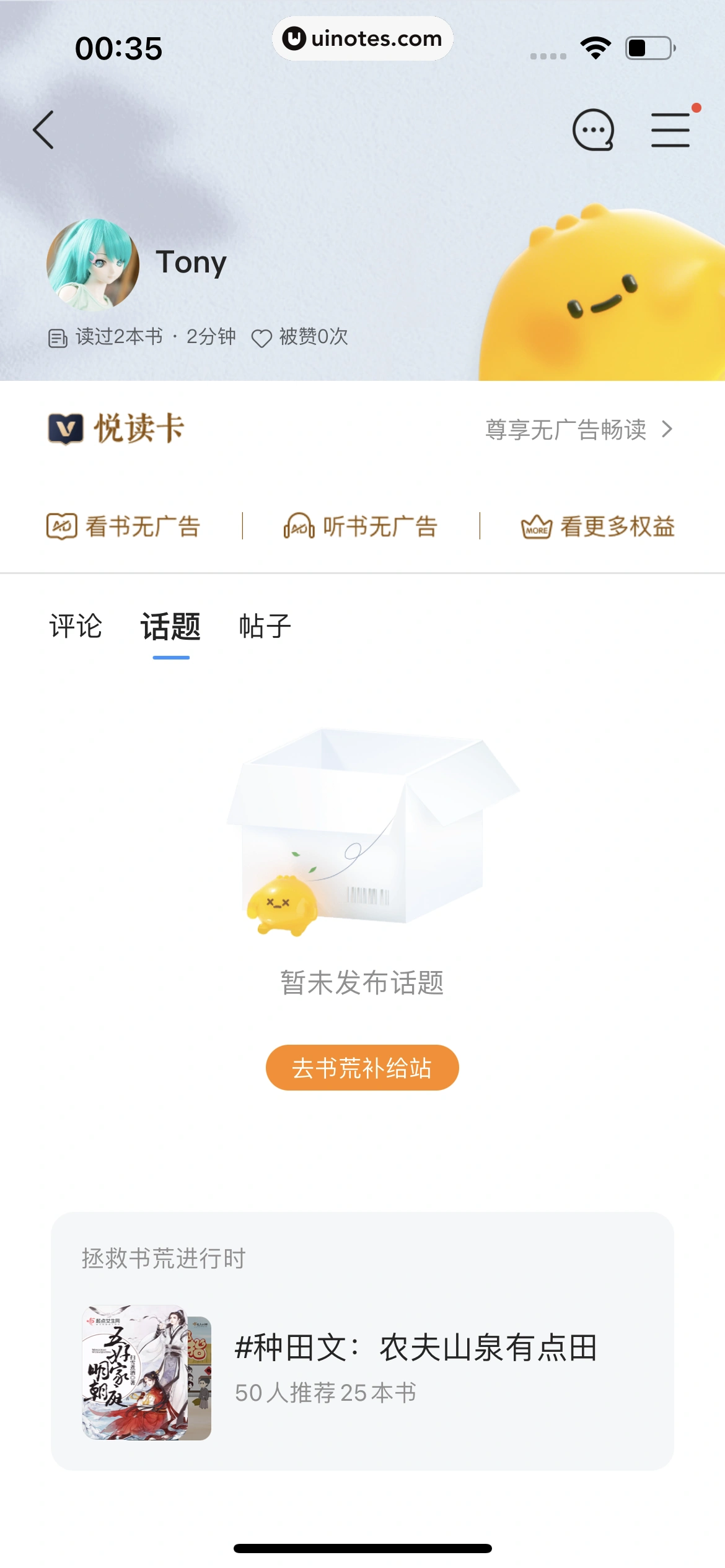Screen dimensions: 725x1568
Task: Open the messages chat bubble icon
Action: pos(593,130)
